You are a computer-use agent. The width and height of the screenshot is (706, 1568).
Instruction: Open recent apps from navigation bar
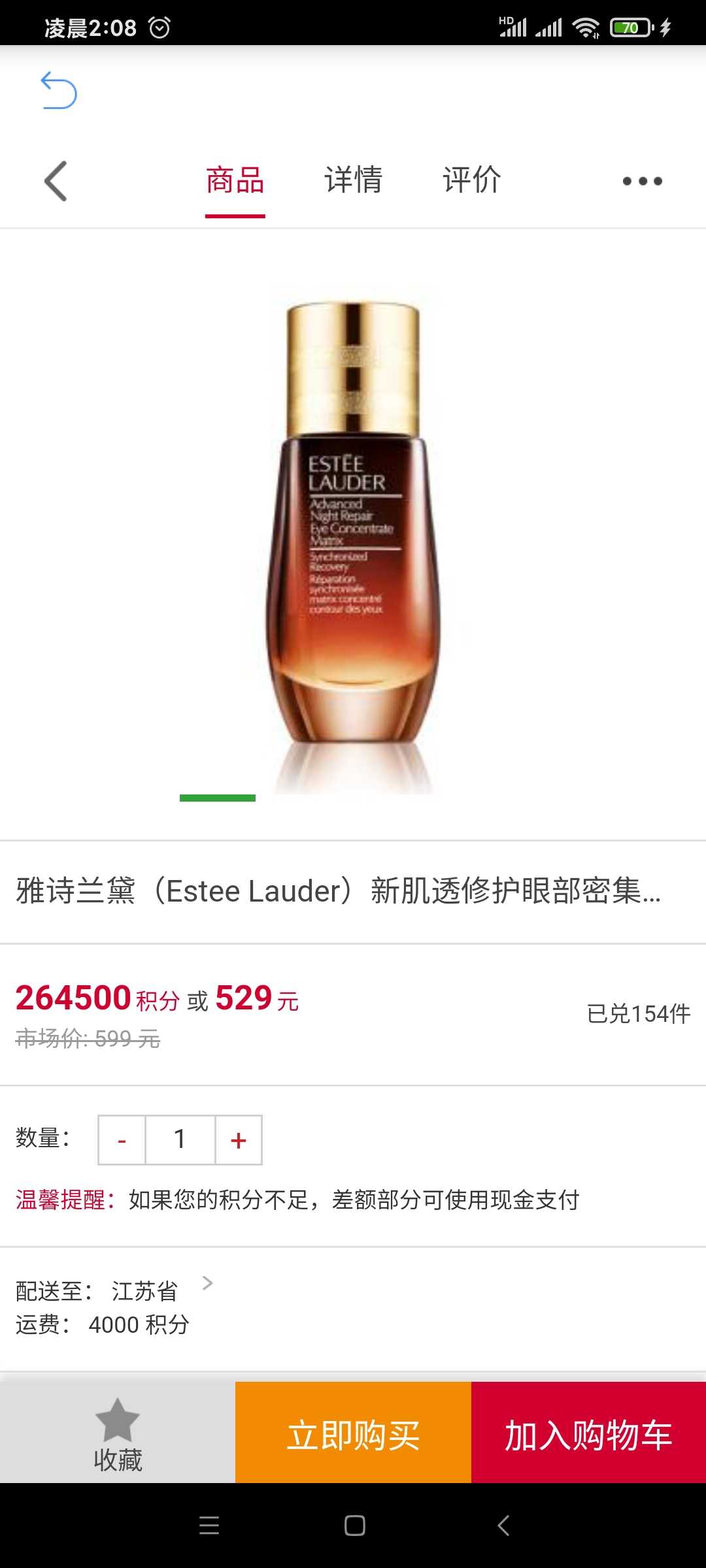(209, 1526)
